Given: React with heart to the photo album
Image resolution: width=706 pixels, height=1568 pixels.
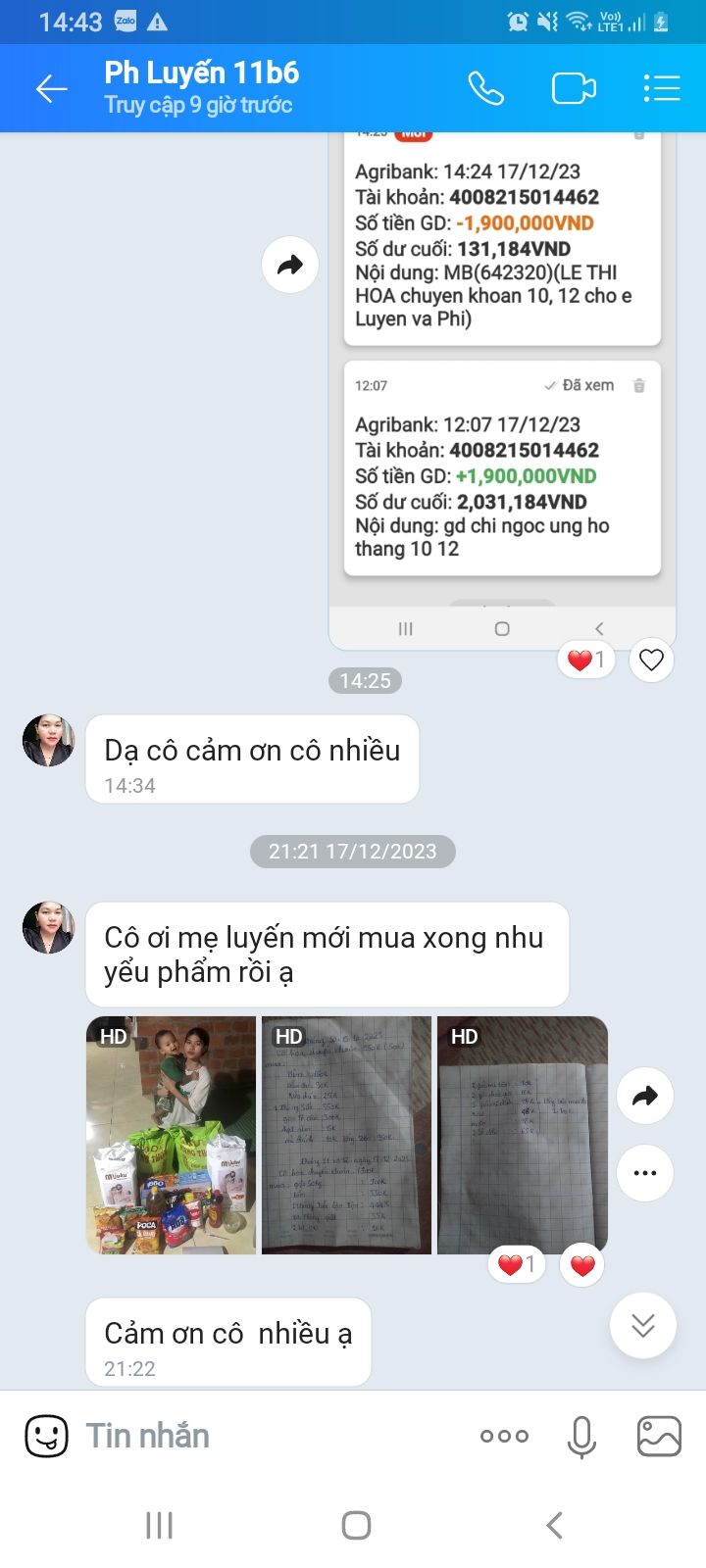Looking at the screenshot, I should 582,1265.
